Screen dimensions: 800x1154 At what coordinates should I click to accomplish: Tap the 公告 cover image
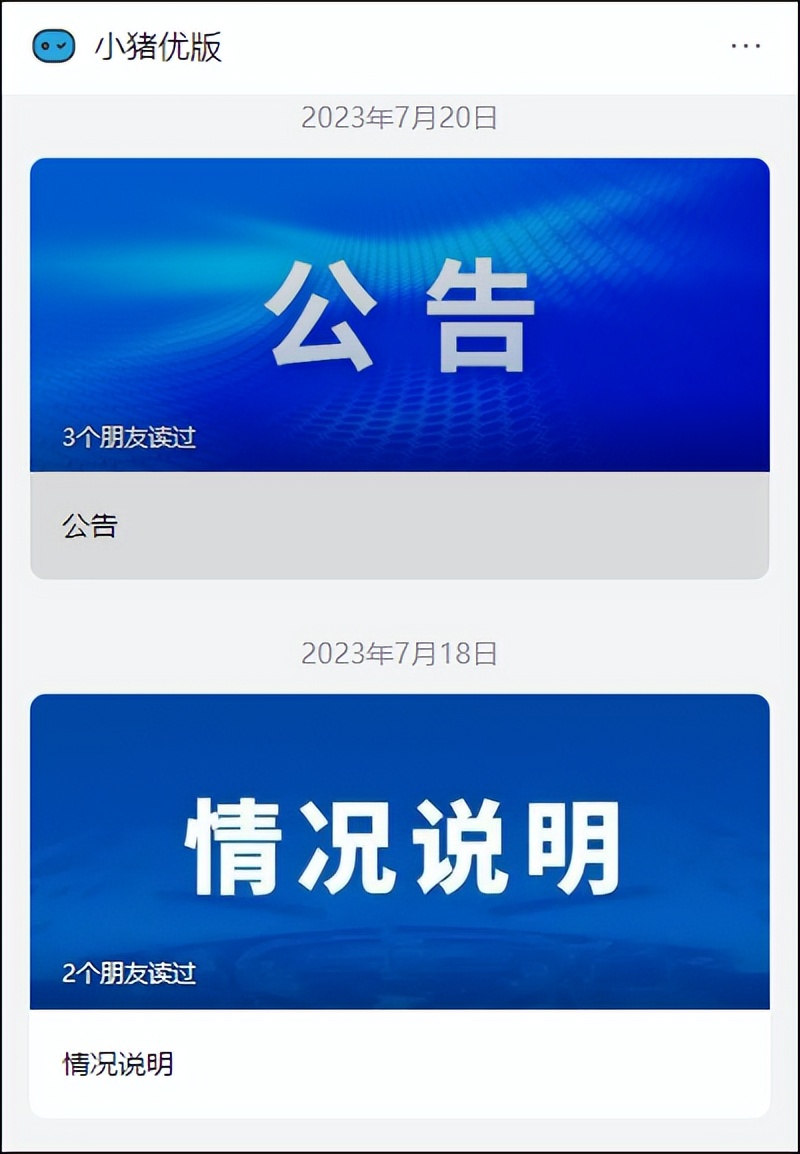tap(400, 310)
